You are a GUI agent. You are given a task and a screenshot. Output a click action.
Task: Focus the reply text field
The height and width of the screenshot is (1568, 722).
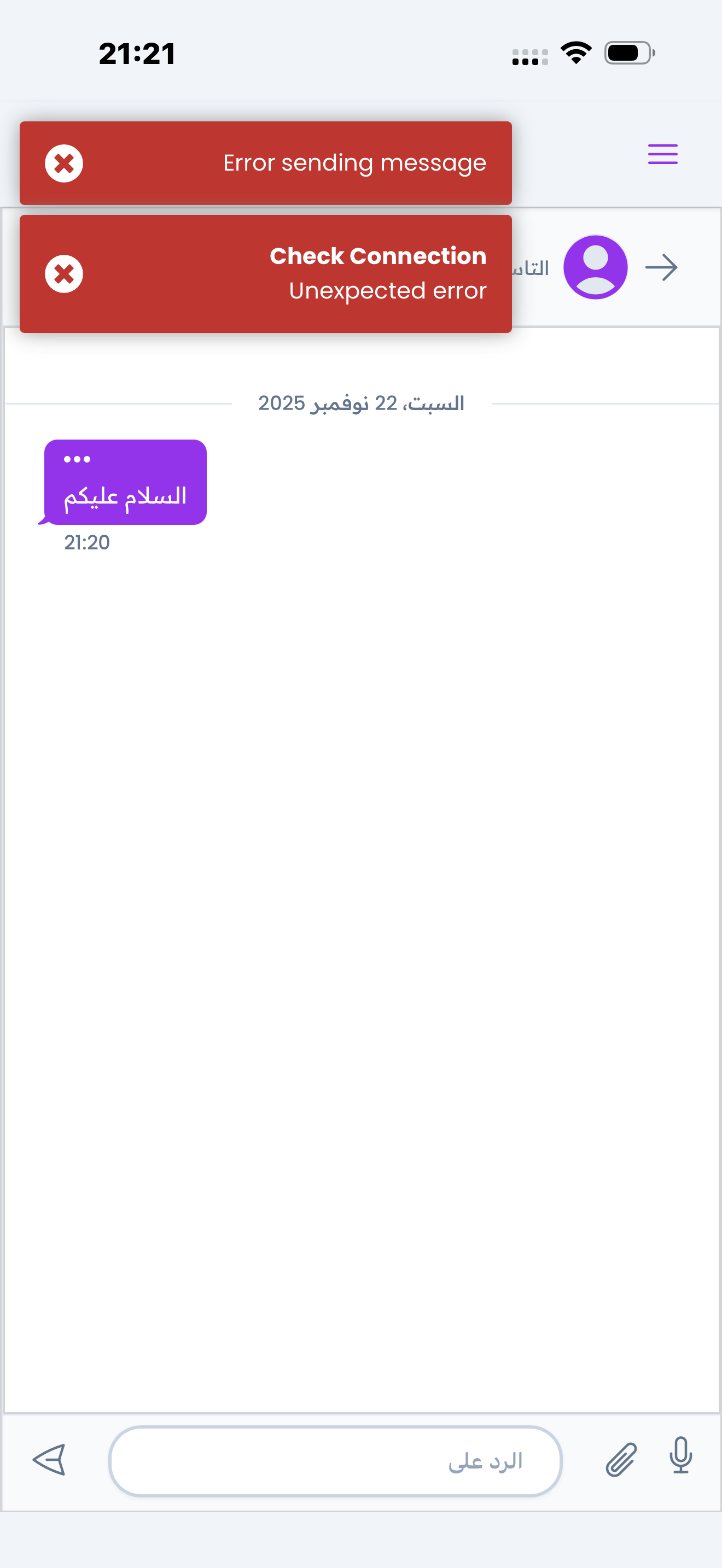click(x=335, y=1461)
